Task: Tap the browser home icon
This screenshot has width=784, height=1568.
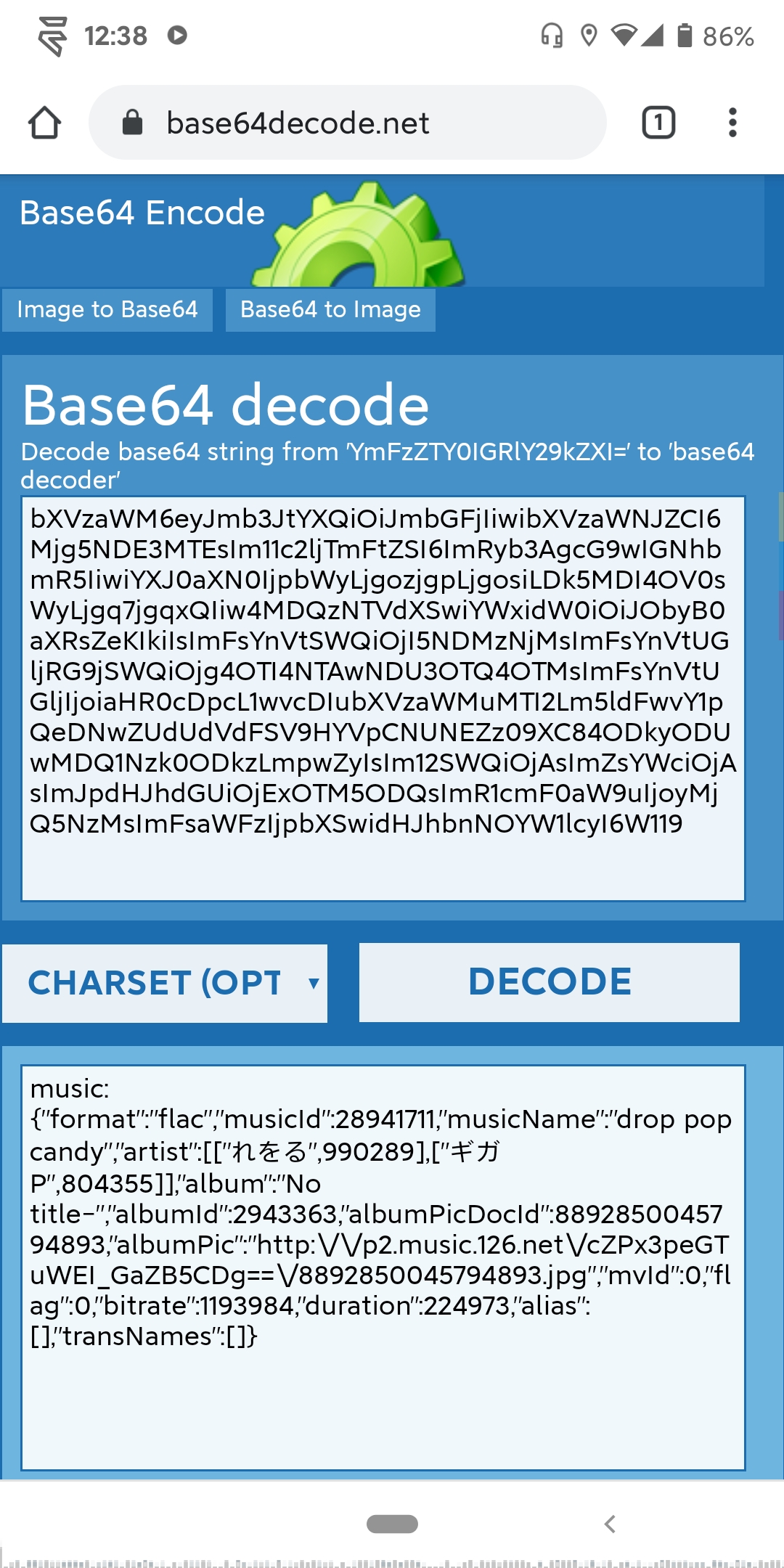Action: click(x=44, y=123)
